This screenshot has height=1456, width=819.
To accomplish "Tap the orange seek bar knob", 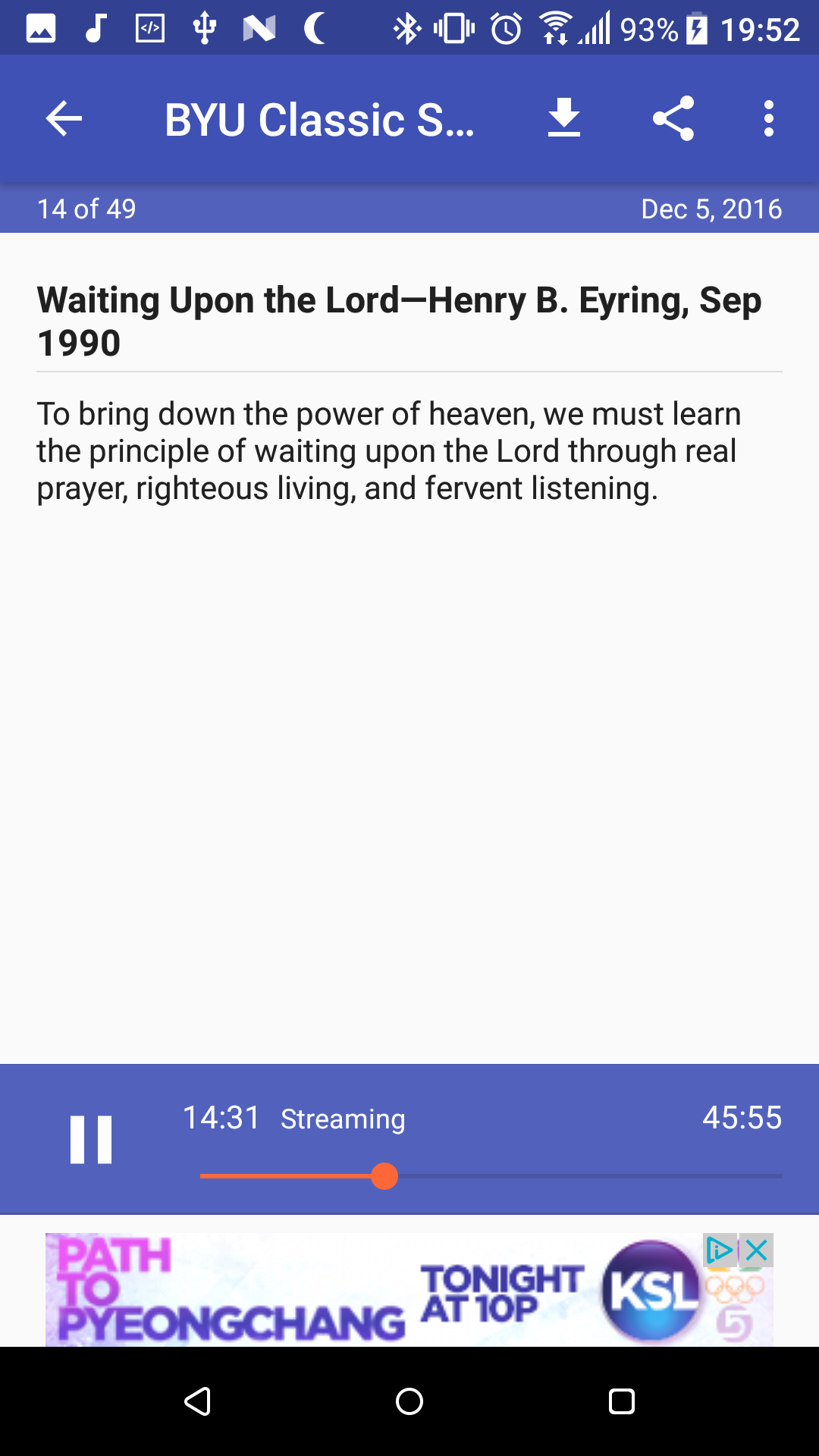I will 384,1176.
